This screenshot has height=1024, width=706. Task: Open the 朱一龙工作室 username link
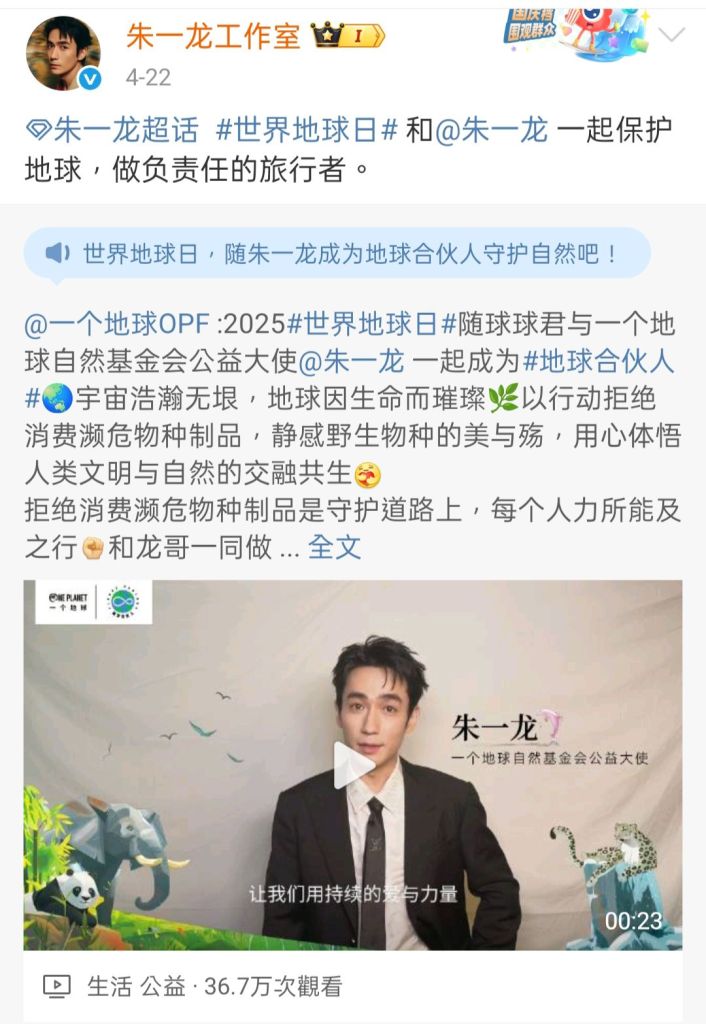(x=213, y=36)
